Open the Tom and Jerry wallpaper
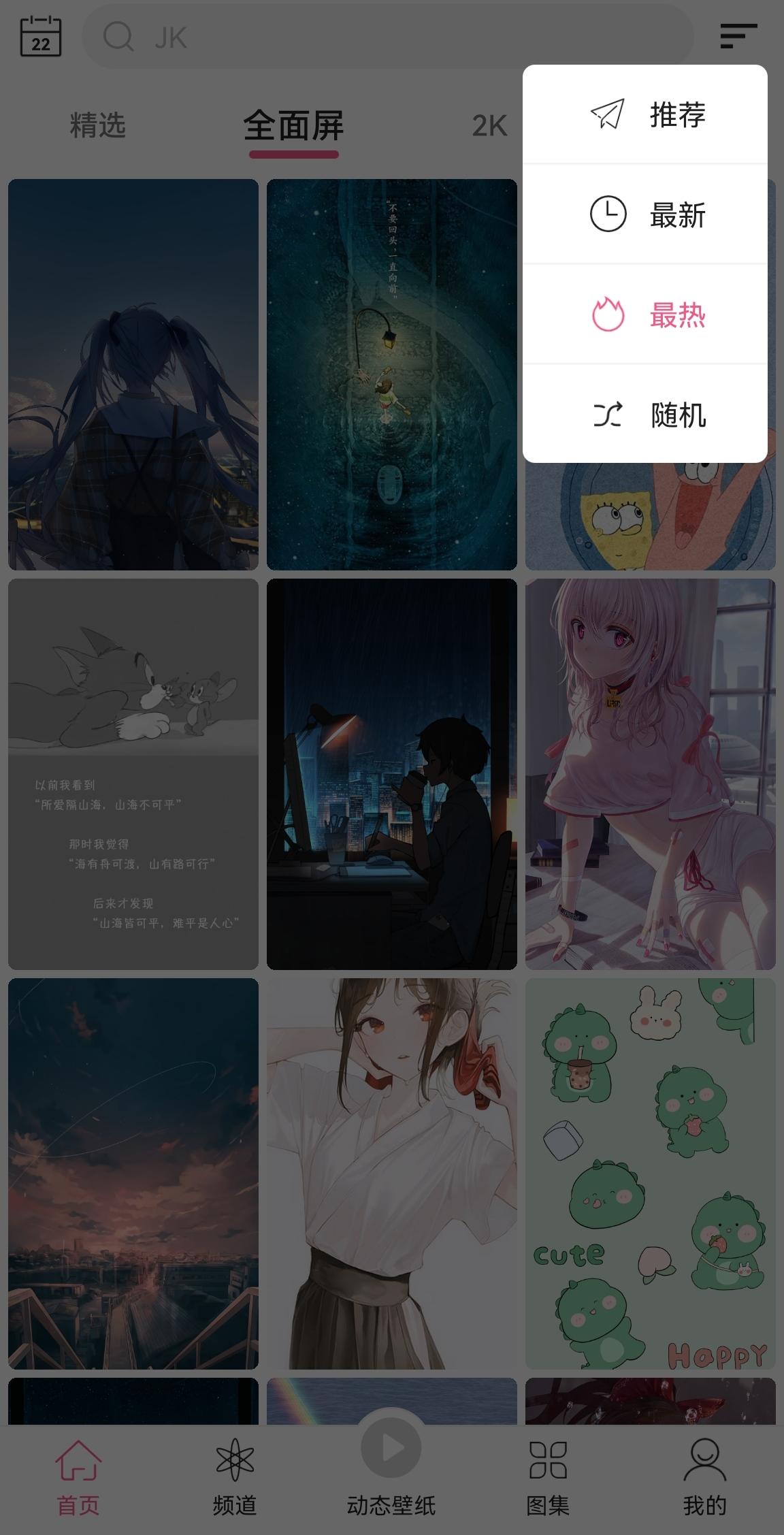 pyautogui.click(x=133, y=773)
